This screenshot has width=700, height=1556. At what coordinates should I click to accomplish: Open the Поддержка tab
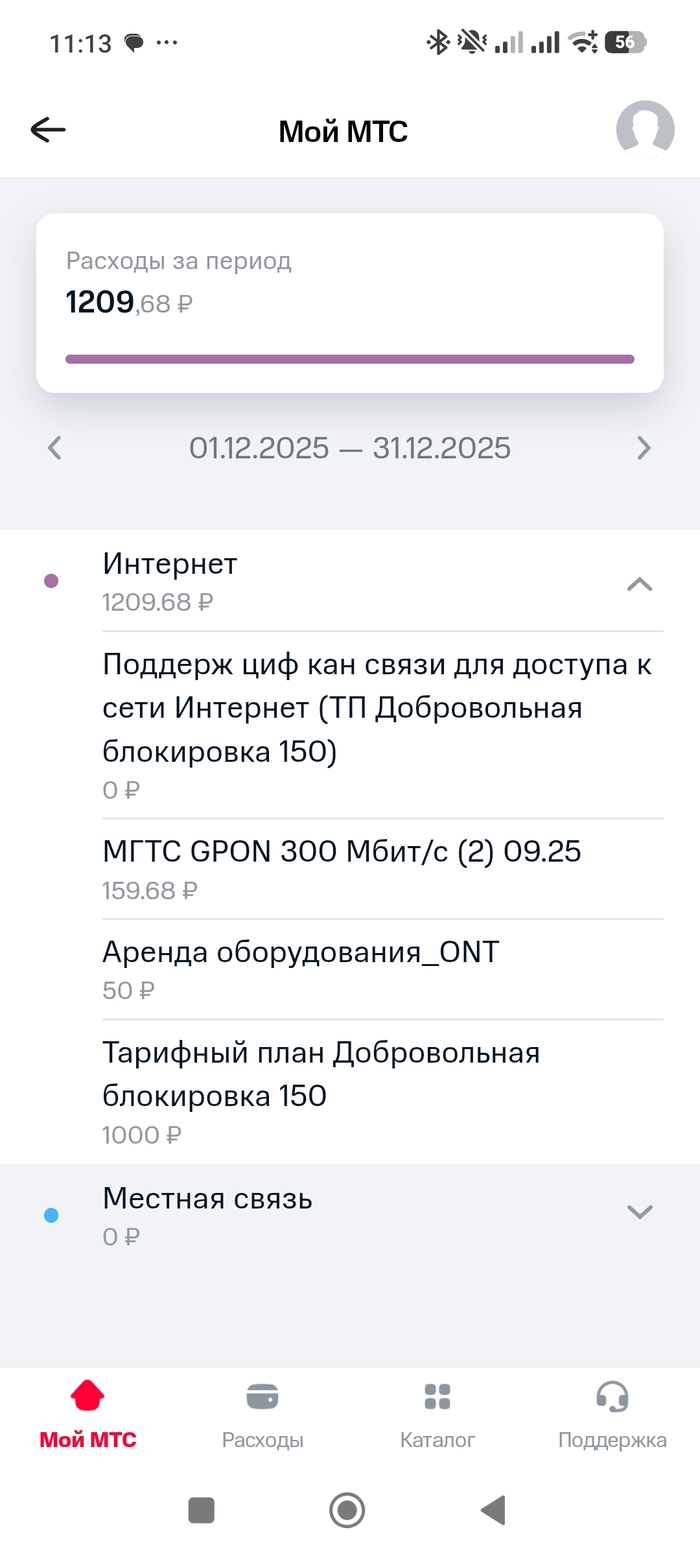(612, 1414)
